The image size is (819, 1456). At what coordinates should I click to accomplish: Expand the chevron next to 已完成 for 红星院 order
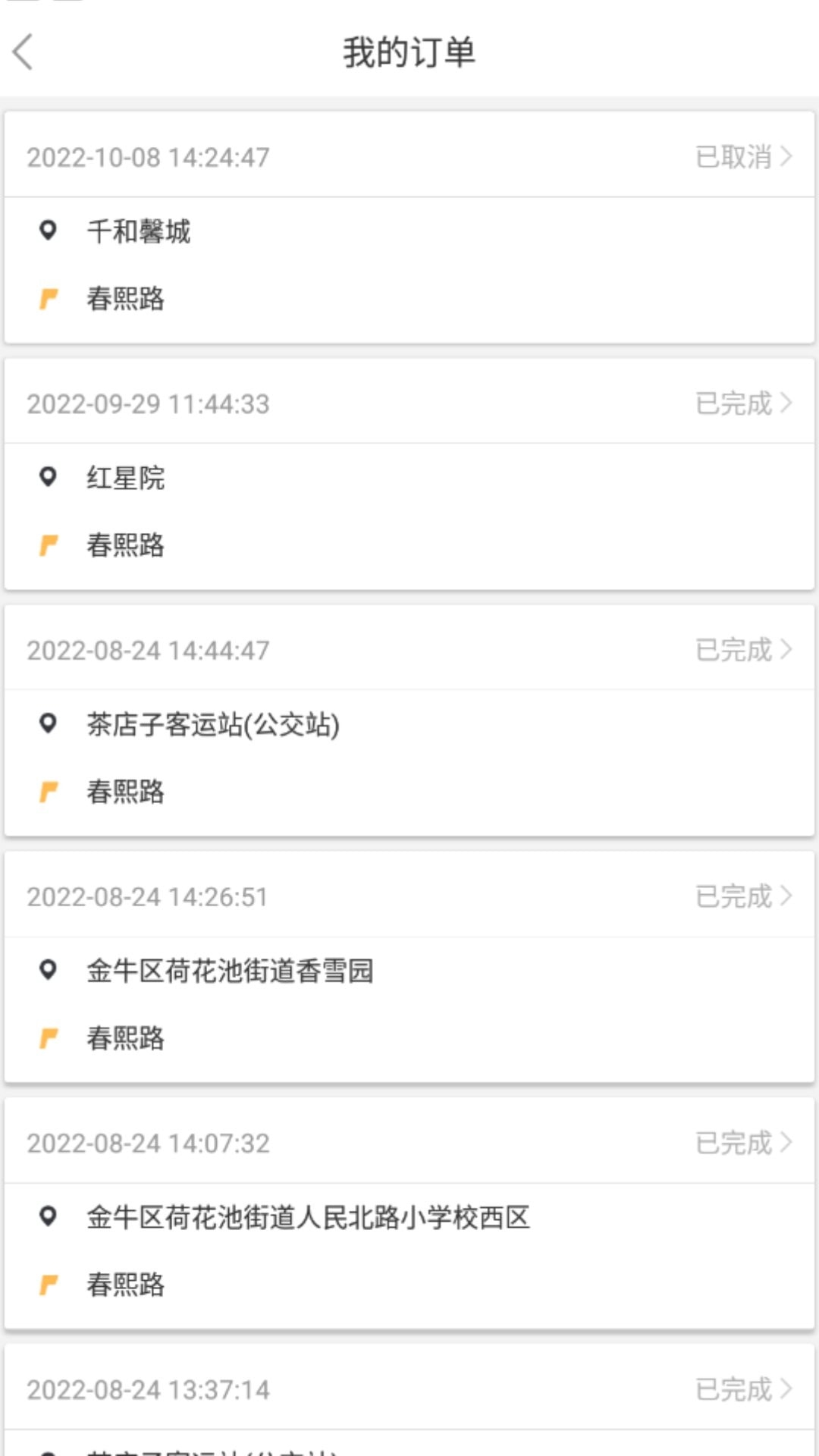click(786, 404)
